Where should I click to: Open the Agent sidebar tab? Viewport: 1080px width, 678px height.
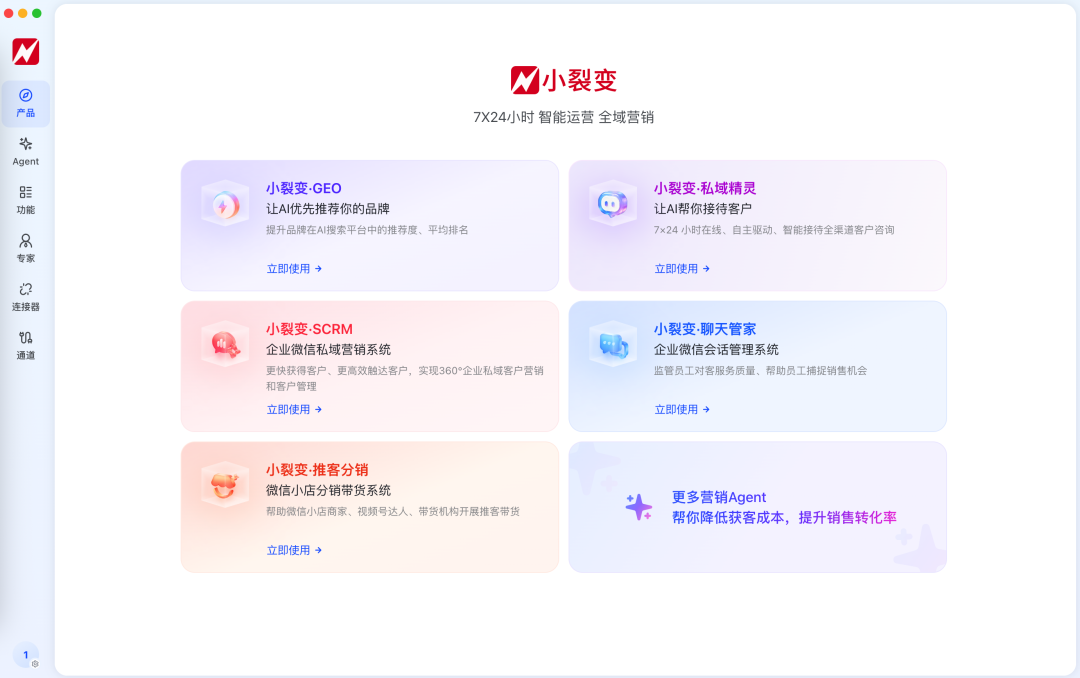click(25, 152)
